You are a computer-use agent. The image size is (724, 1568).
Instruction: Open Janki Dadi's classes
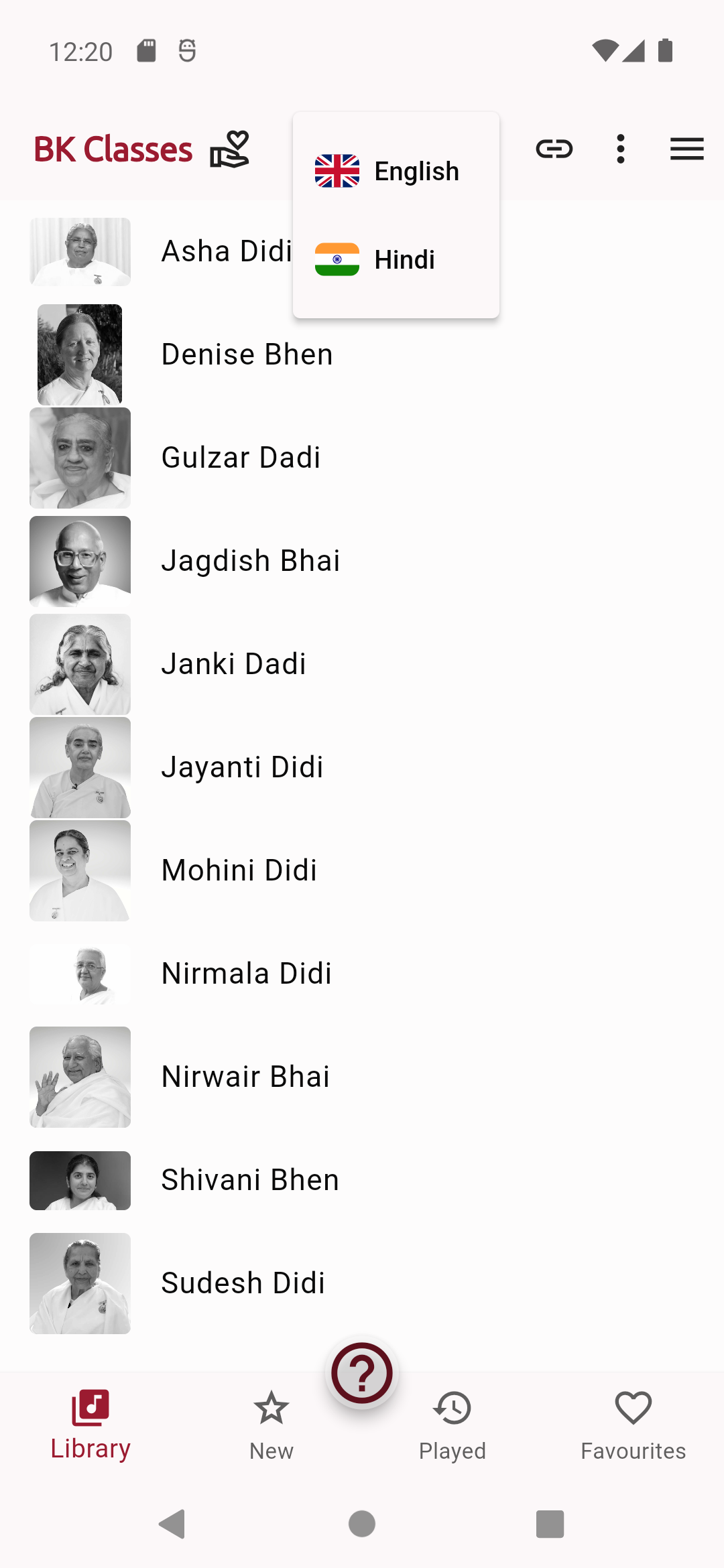[x=234, y=664]
